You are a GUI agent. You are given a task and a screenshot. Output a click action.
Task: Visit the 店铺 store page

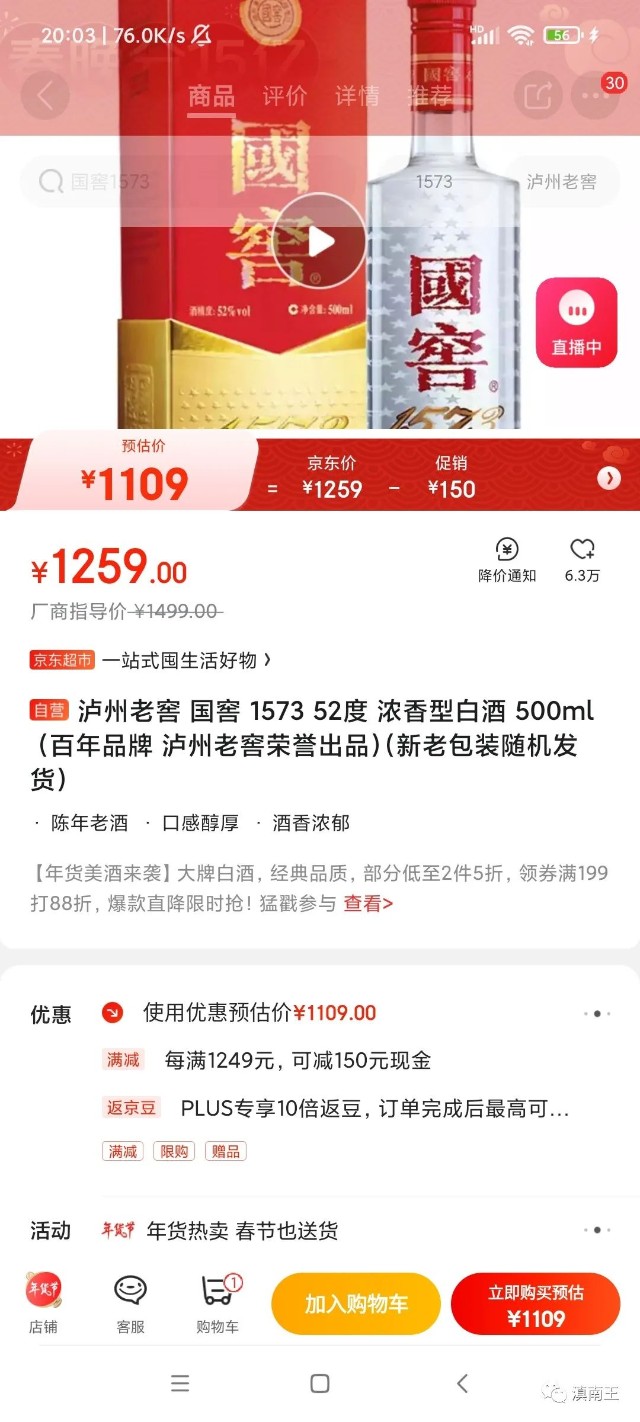click(x=43, y=1304)
